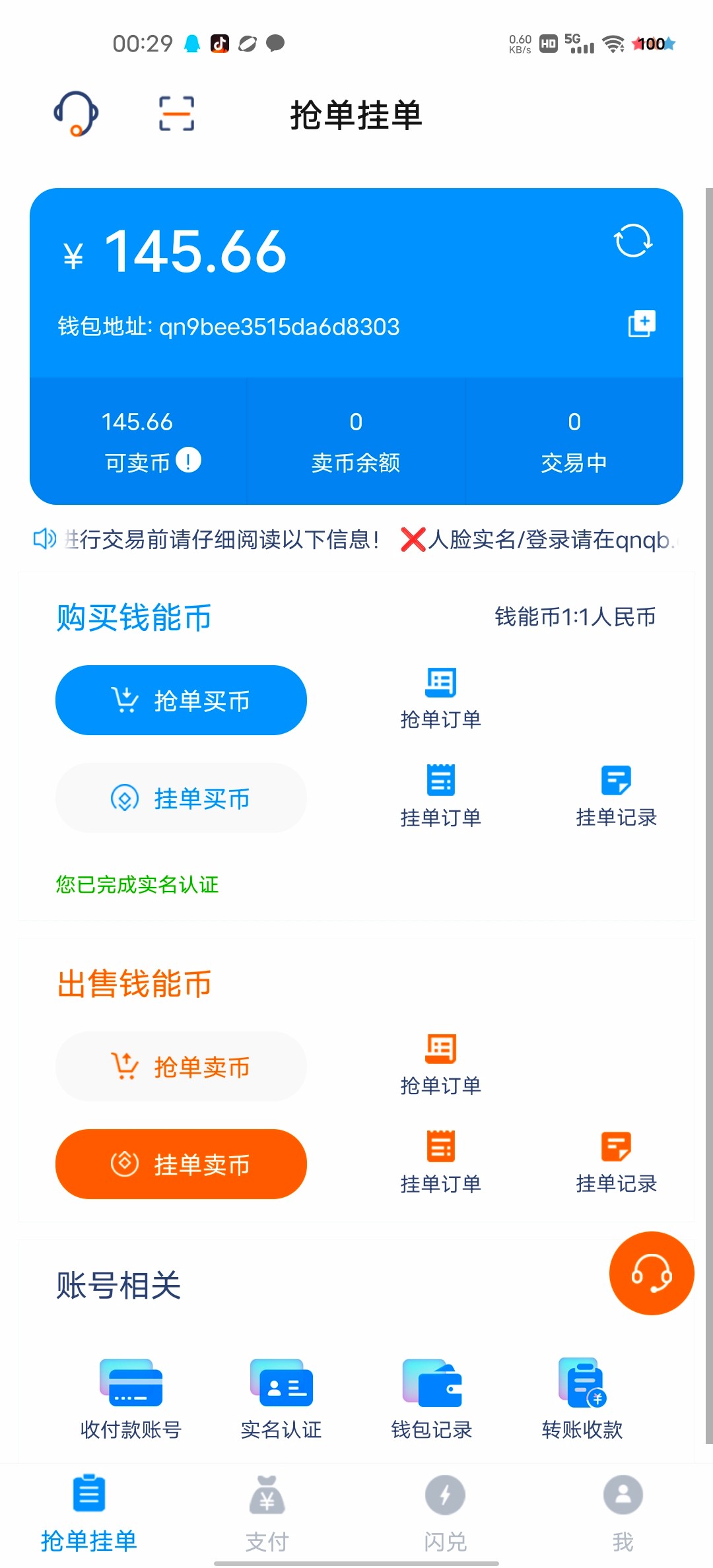The image size is (713, 1568).
Task: Copy the wallet address
Action: (x=641, y=324)
